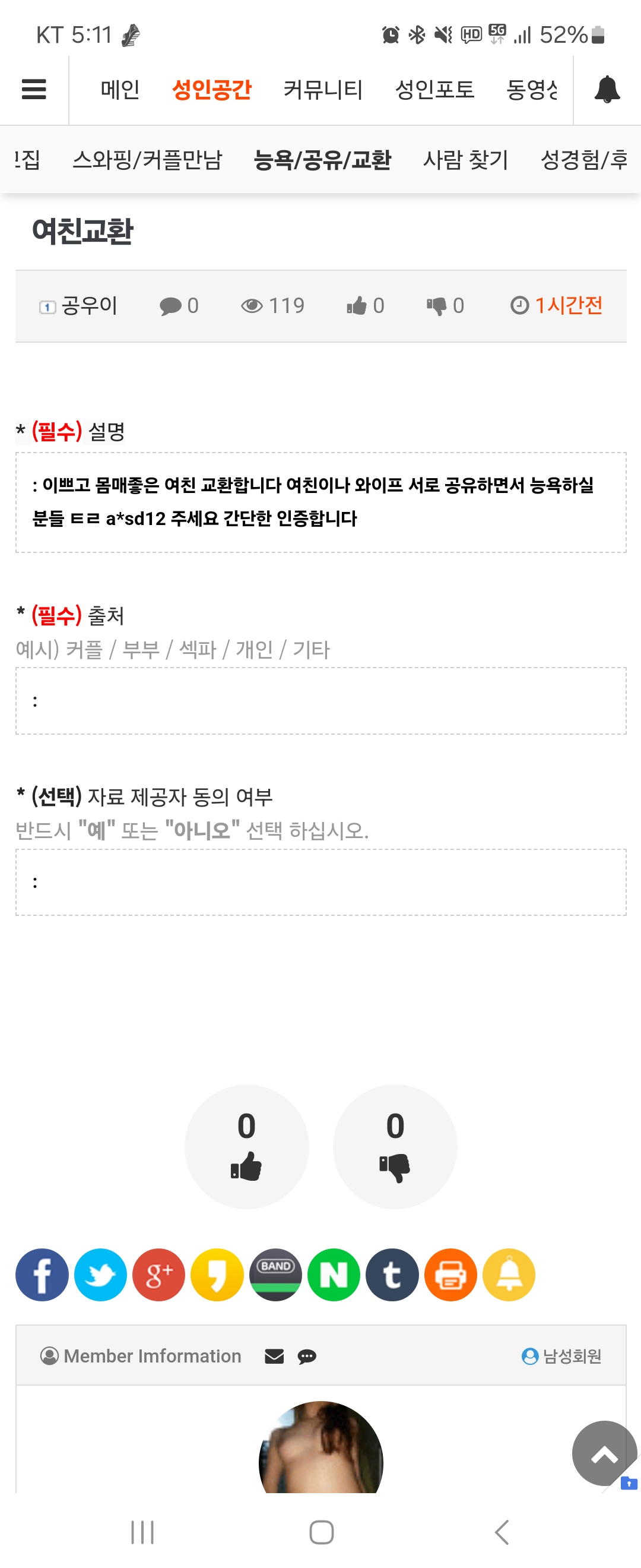Share to Tumblr
The image size is (641, 1568).
[x=392, y=1275]
